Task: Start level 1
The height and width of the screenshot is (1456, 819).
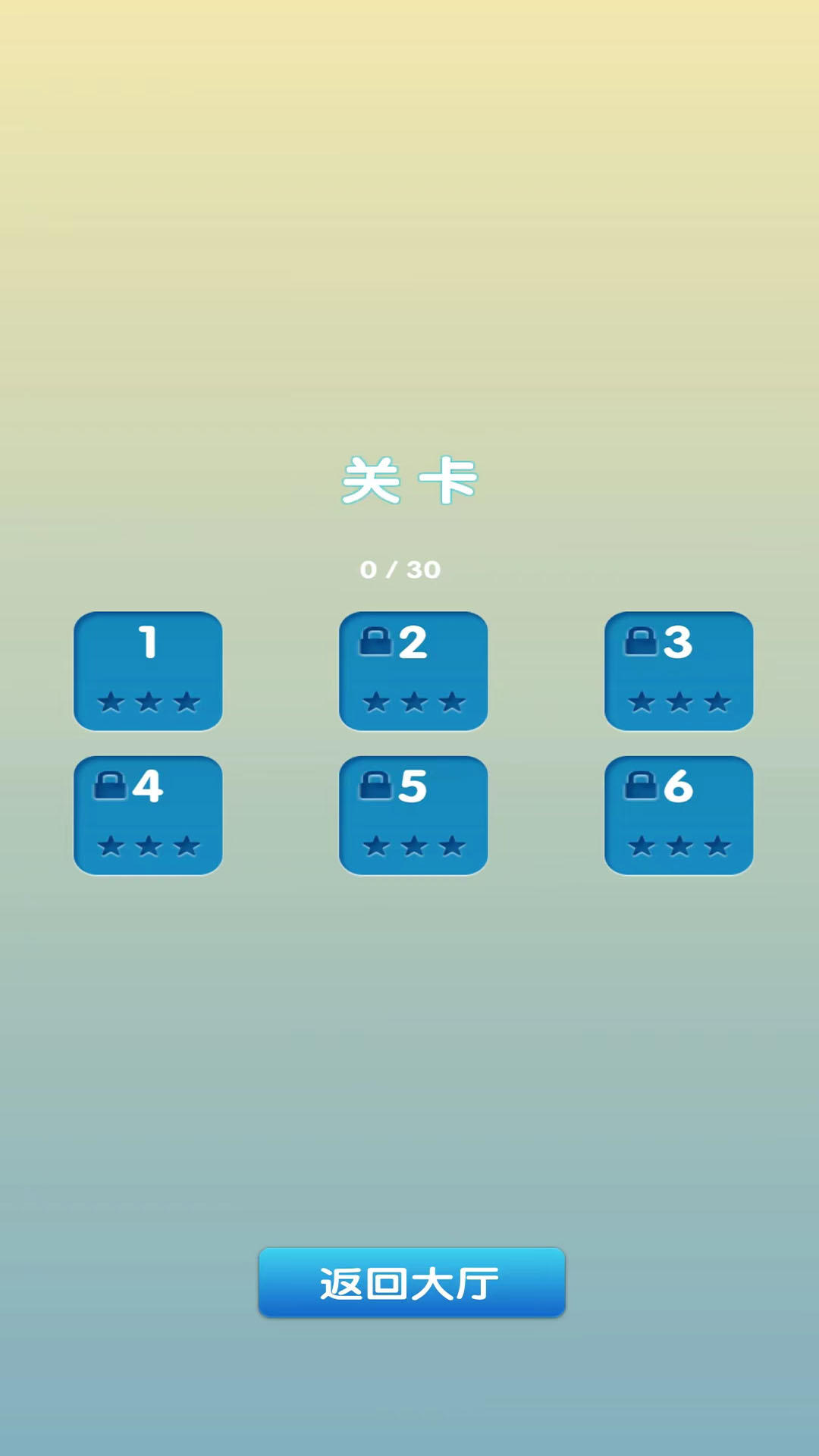Action: [148, 670]
